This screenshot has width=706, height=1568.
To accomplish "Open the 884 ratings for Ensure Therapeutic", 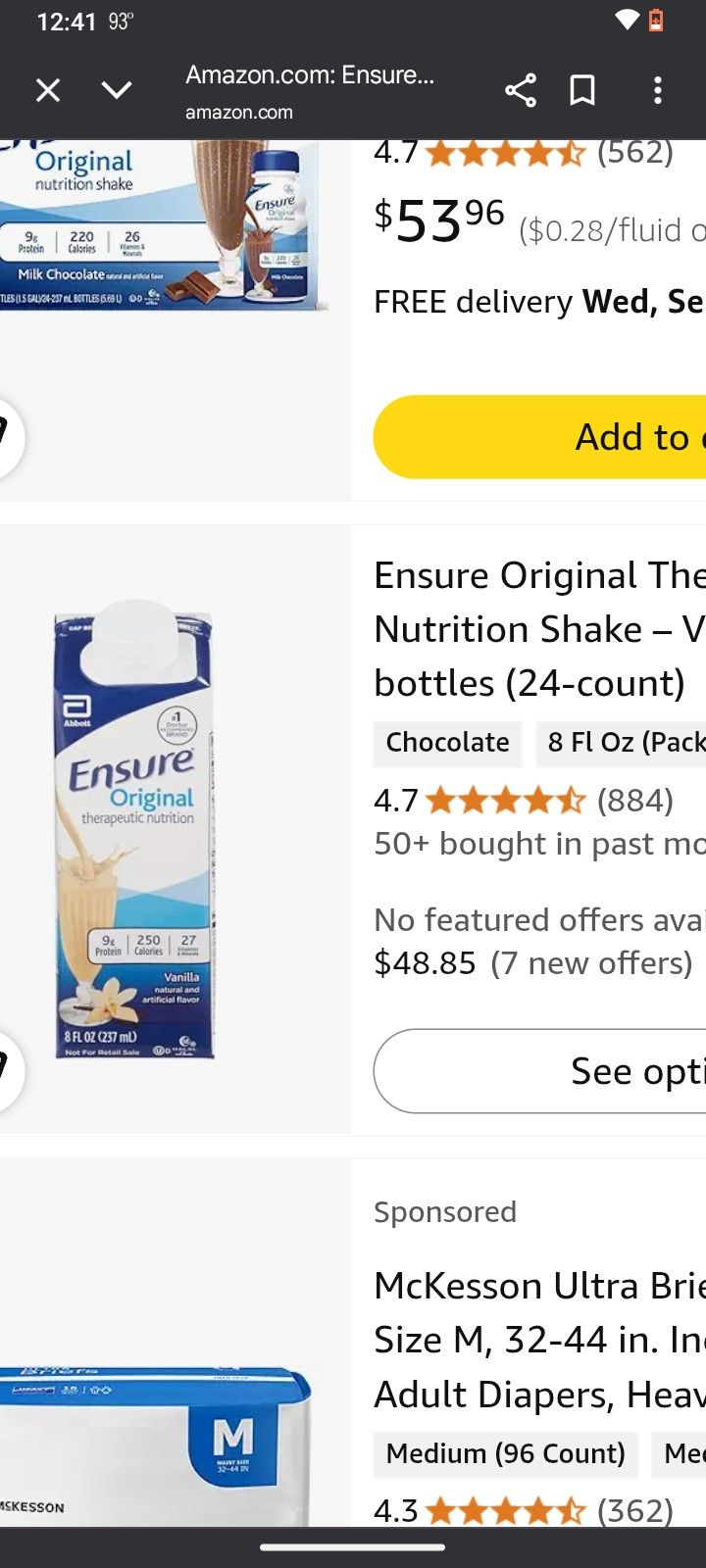I will pos(634,801).
